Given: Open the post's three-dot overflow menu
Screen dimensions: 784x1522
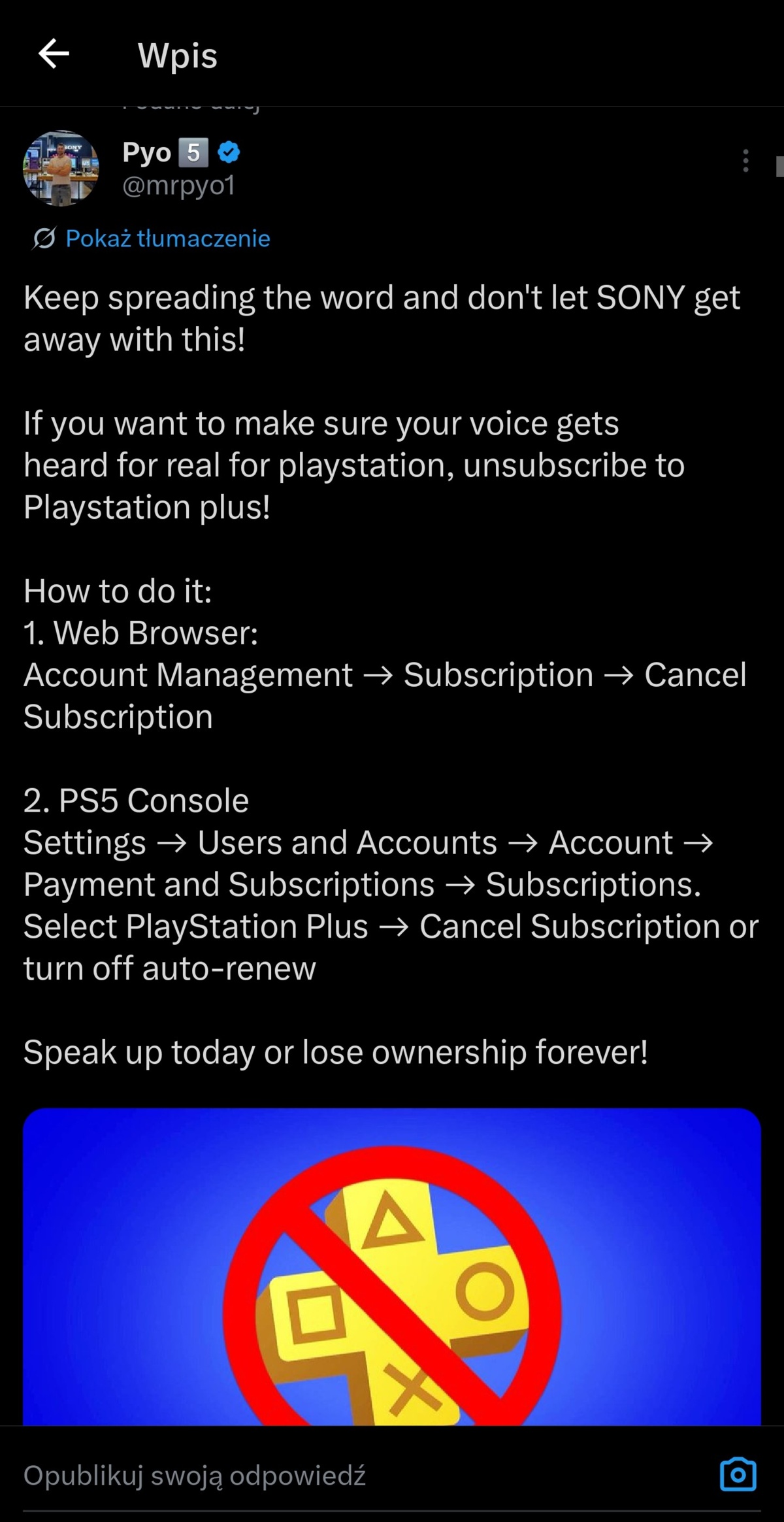Looking at the screenshot, I should (745, 161).
